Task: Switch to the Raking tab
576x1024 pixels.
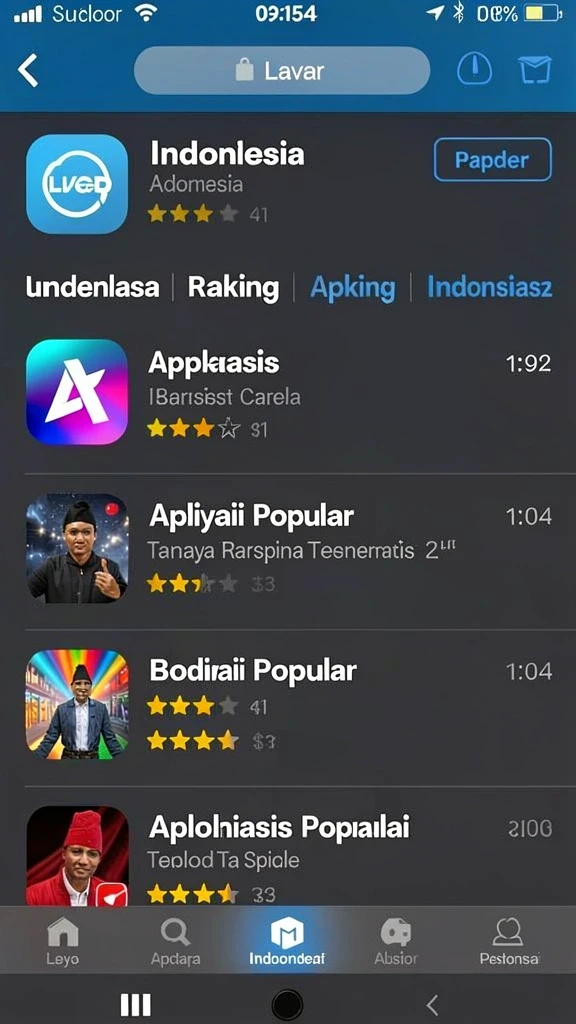Action: point(233,287)
